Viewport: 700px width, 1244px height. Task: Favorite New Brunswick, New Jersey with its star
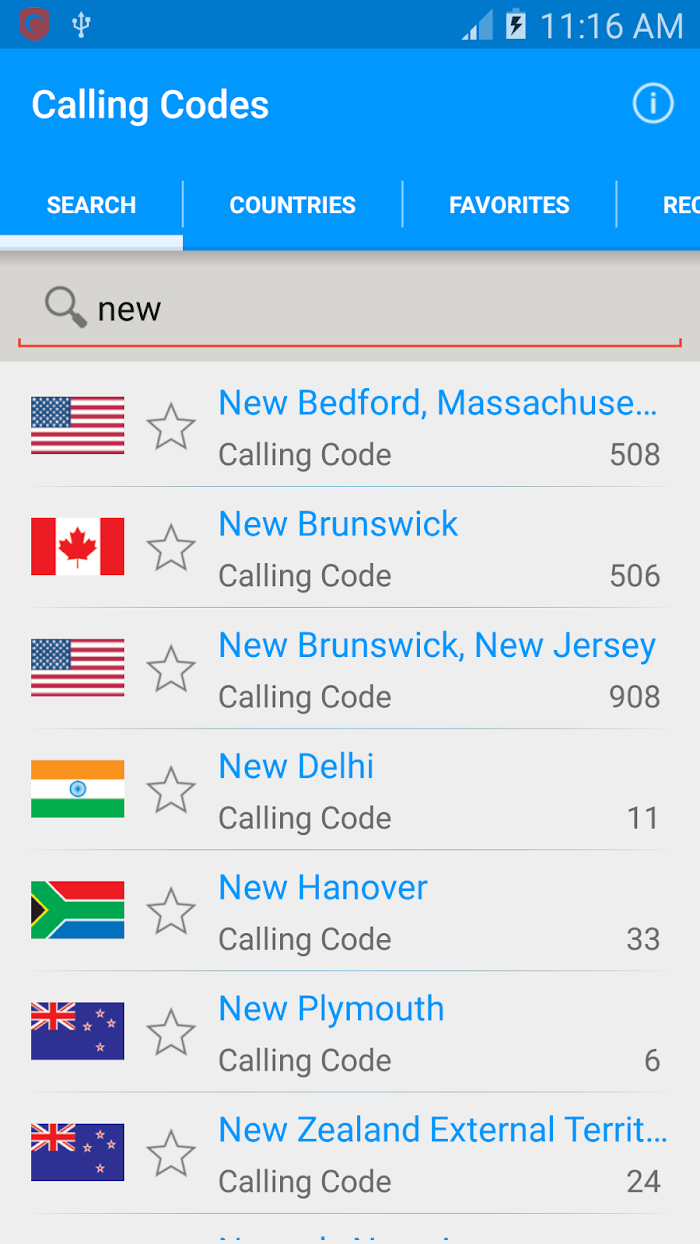171,669
